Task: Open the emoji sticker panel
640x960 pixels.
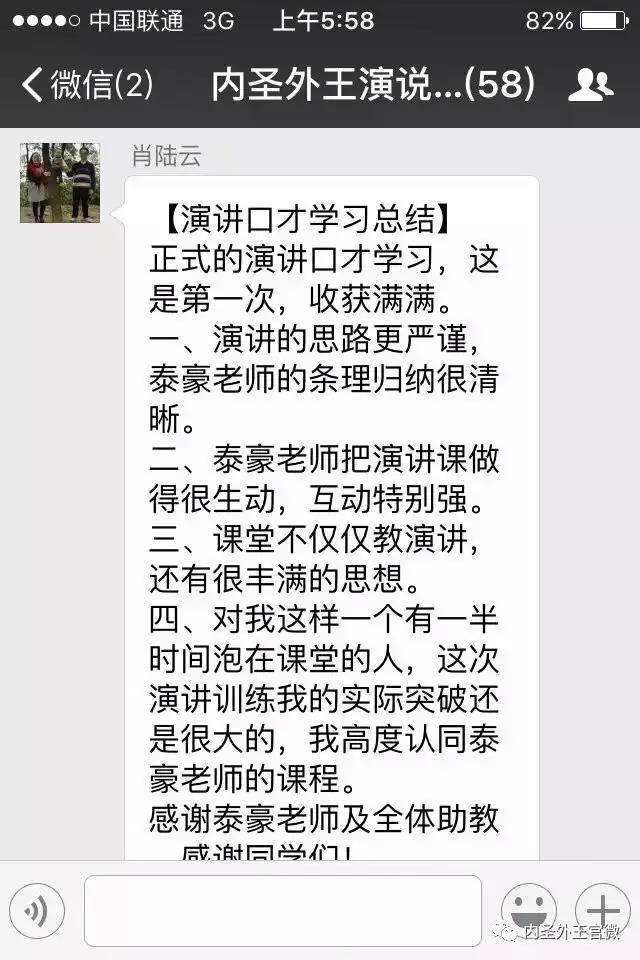Action: click(528, 908)
